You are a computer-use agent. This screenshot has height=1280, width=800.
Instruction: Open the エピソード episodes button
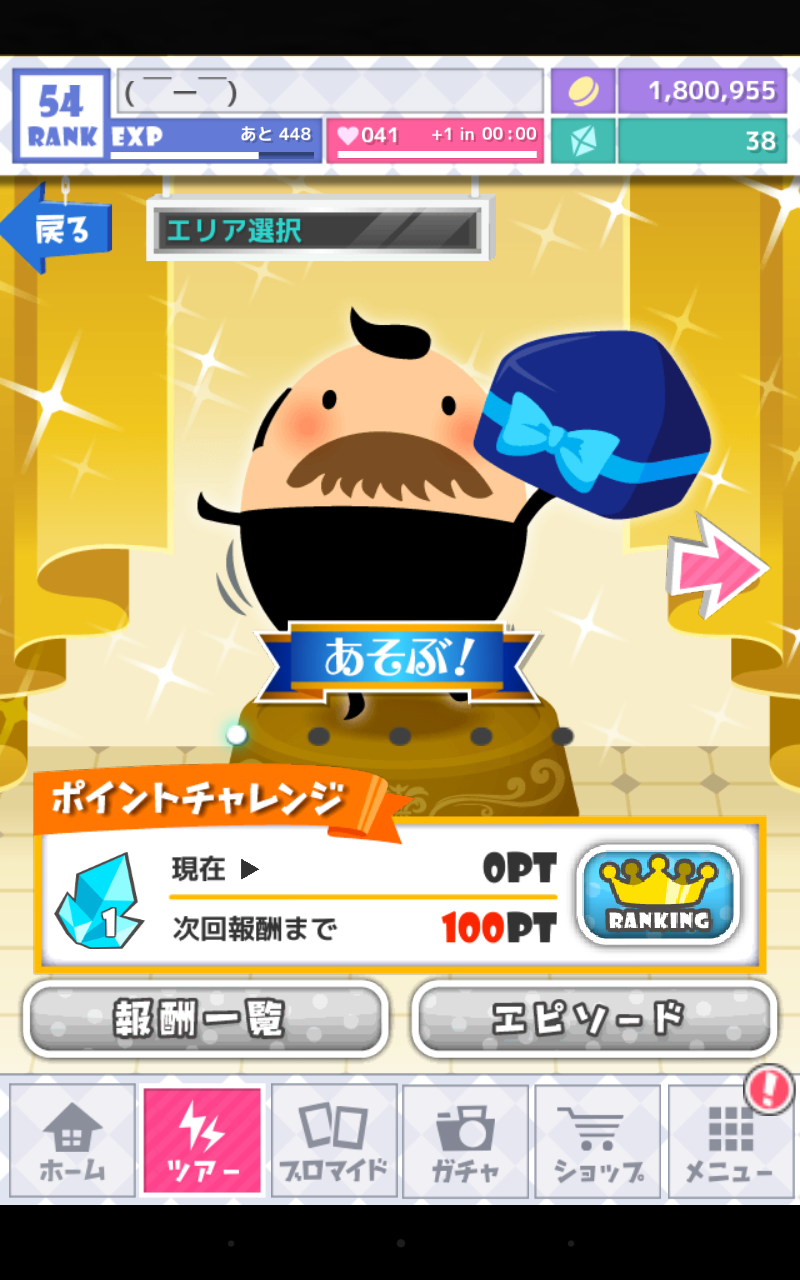click(594, 1019)
